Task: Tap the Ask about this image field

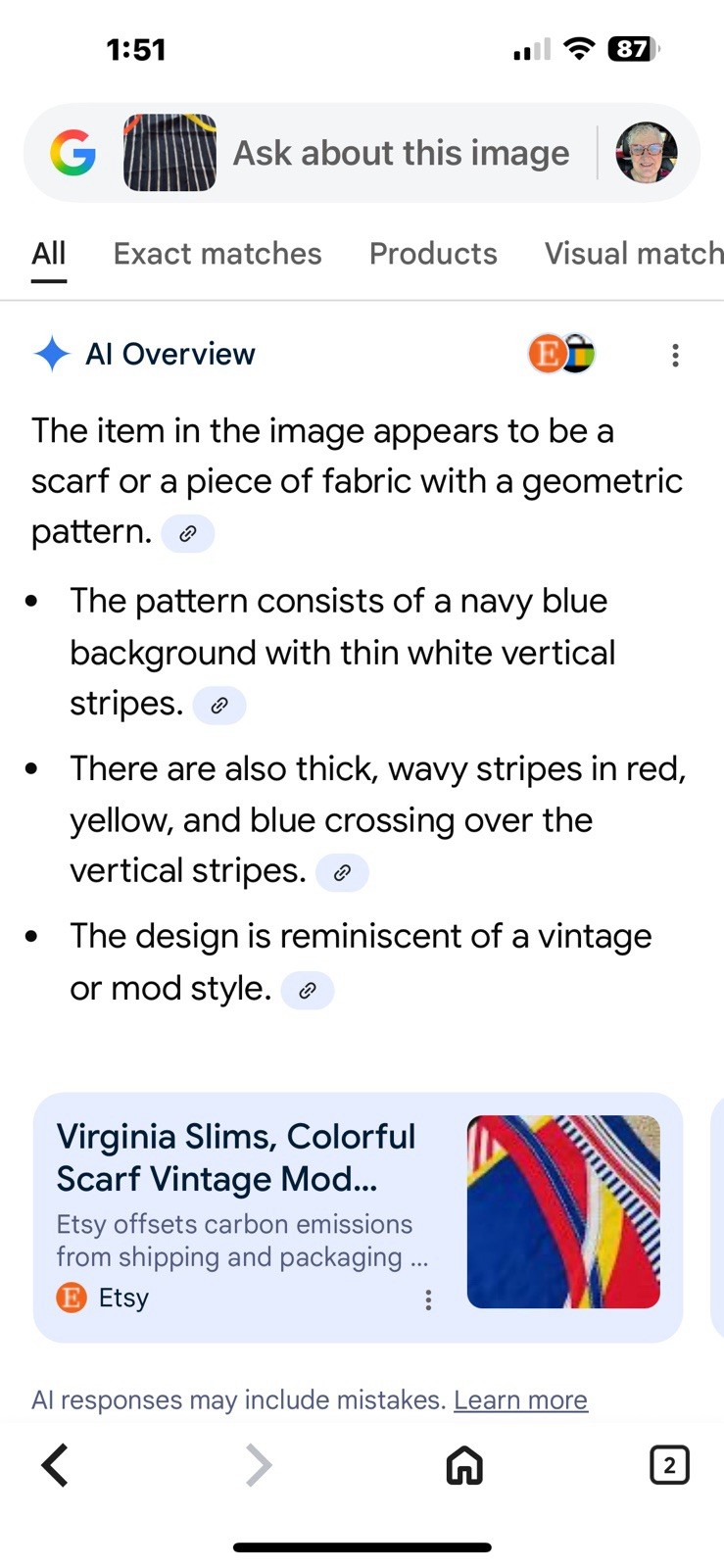Action: (400, 153)
